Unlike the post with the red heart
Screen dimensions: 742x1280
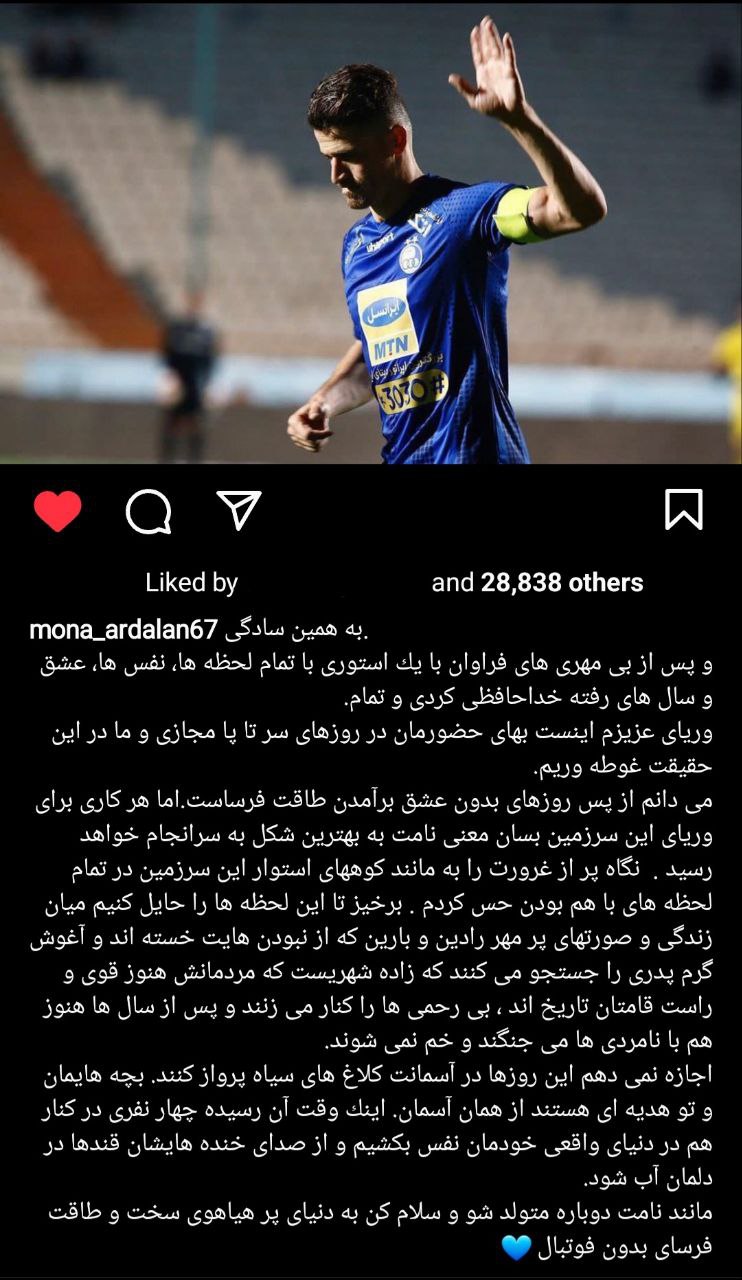coord(57,511)
